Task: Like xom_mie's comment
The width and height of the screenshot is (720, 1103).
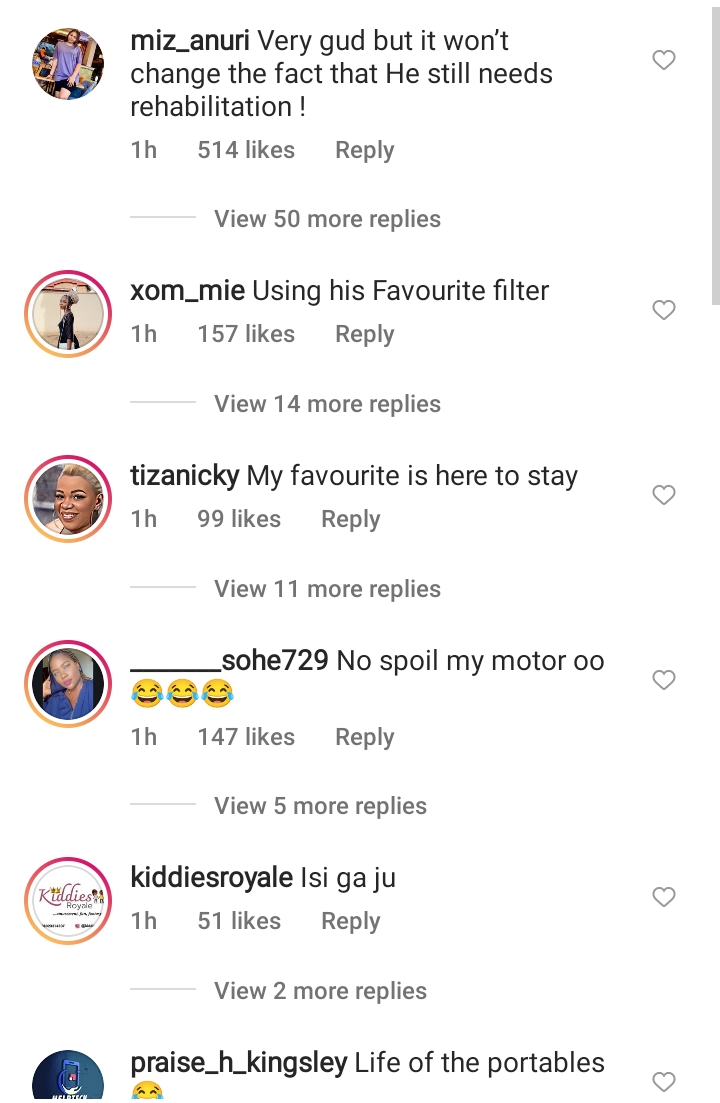Action: pyautogui.click(x=664, y=311)
